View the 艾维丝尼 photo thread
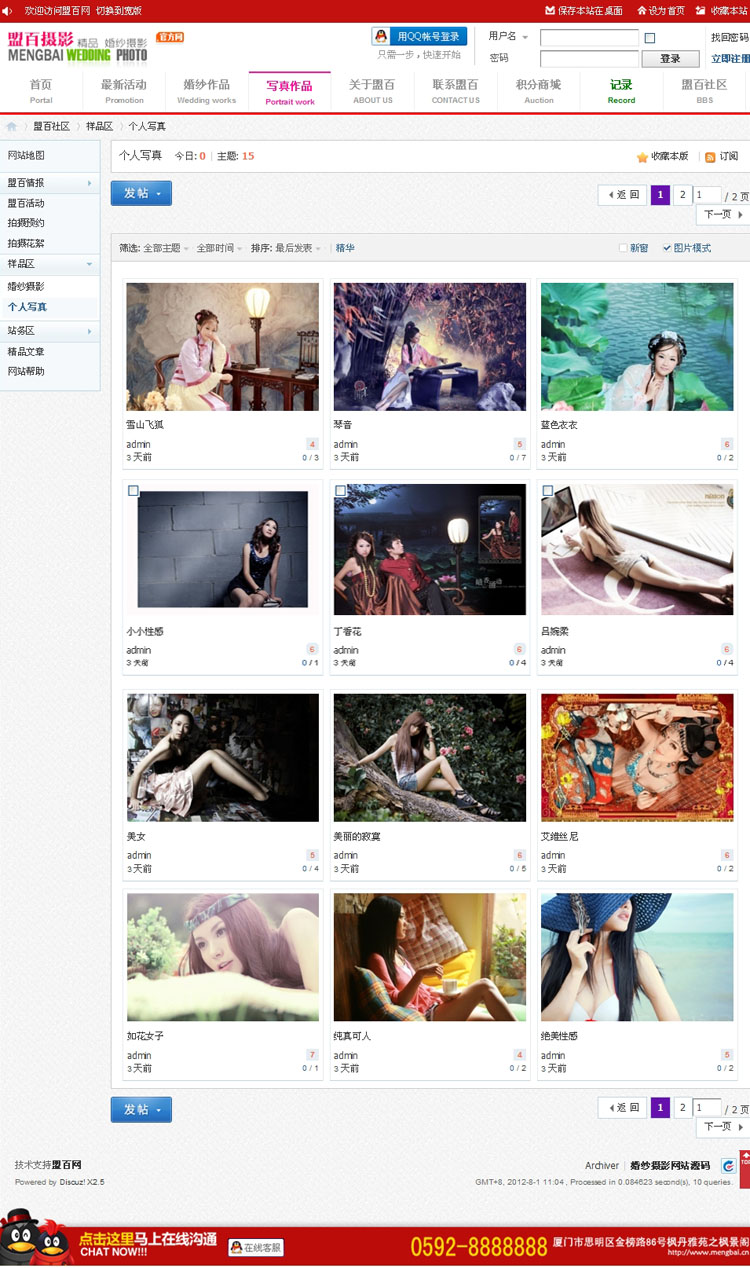750x1268 pixels. tap(636, 757)
